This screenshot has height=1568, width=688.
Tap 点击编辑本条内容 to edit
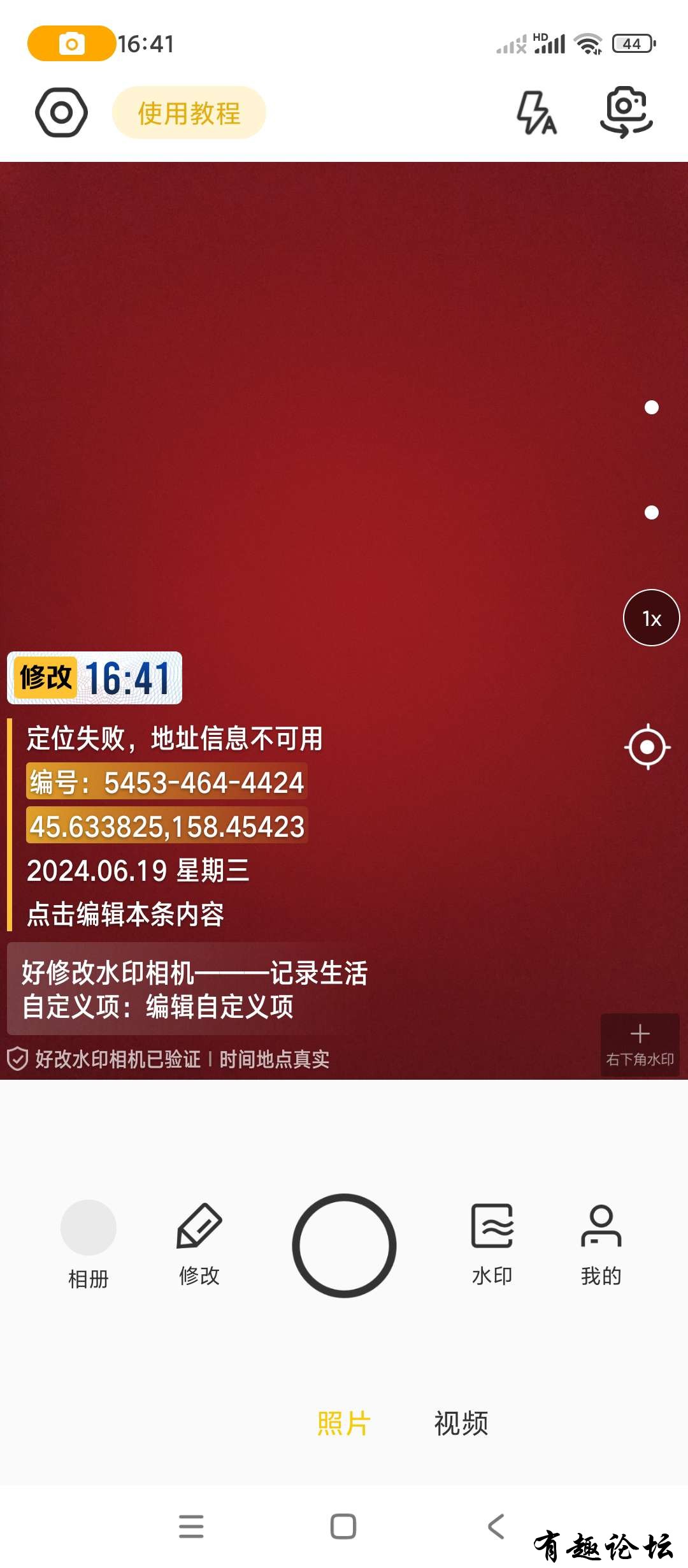pos(125,914)
